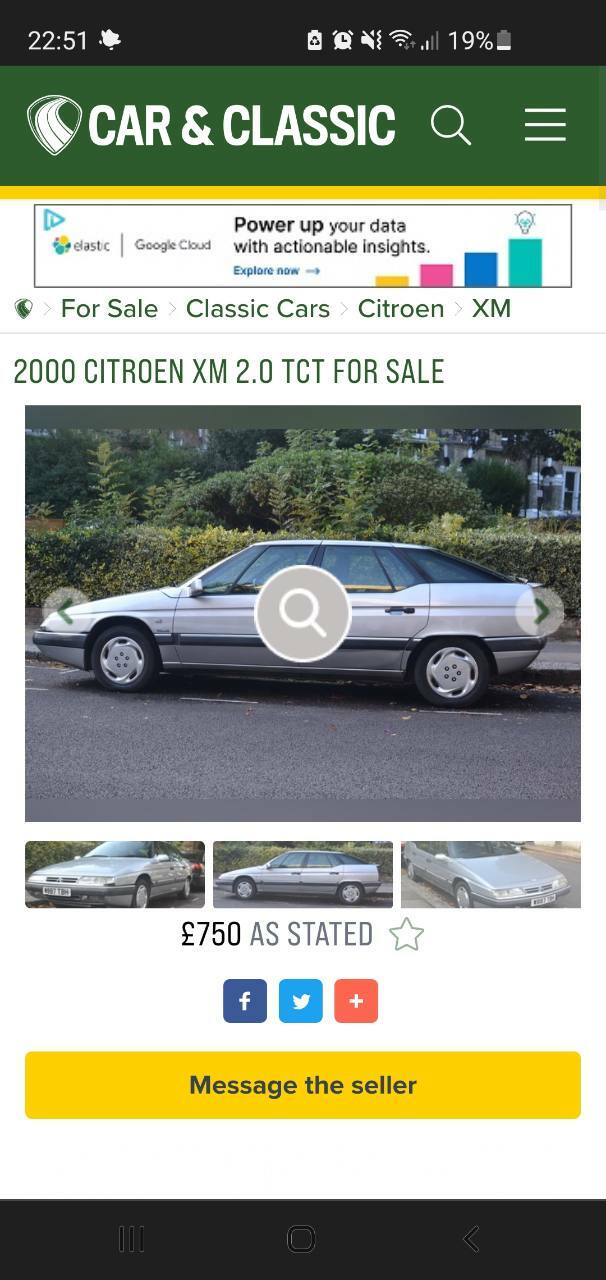Show previous photo with left arrow
606x1280 pixels.
(x=66, y=611)
